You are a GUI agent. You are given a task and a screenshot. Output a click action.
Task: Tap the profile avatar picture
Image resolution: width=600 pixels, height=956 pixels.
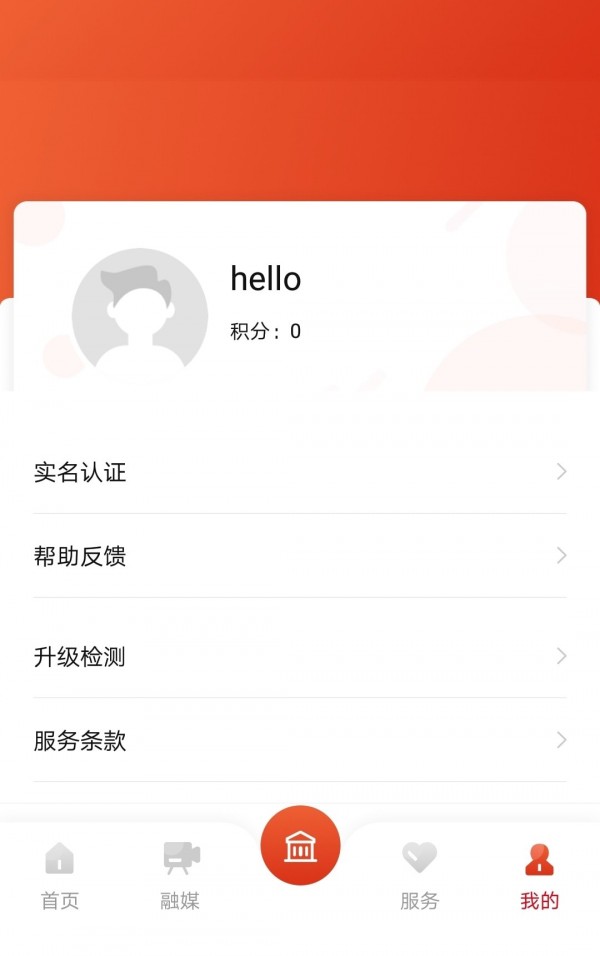(x=140, y=316)
